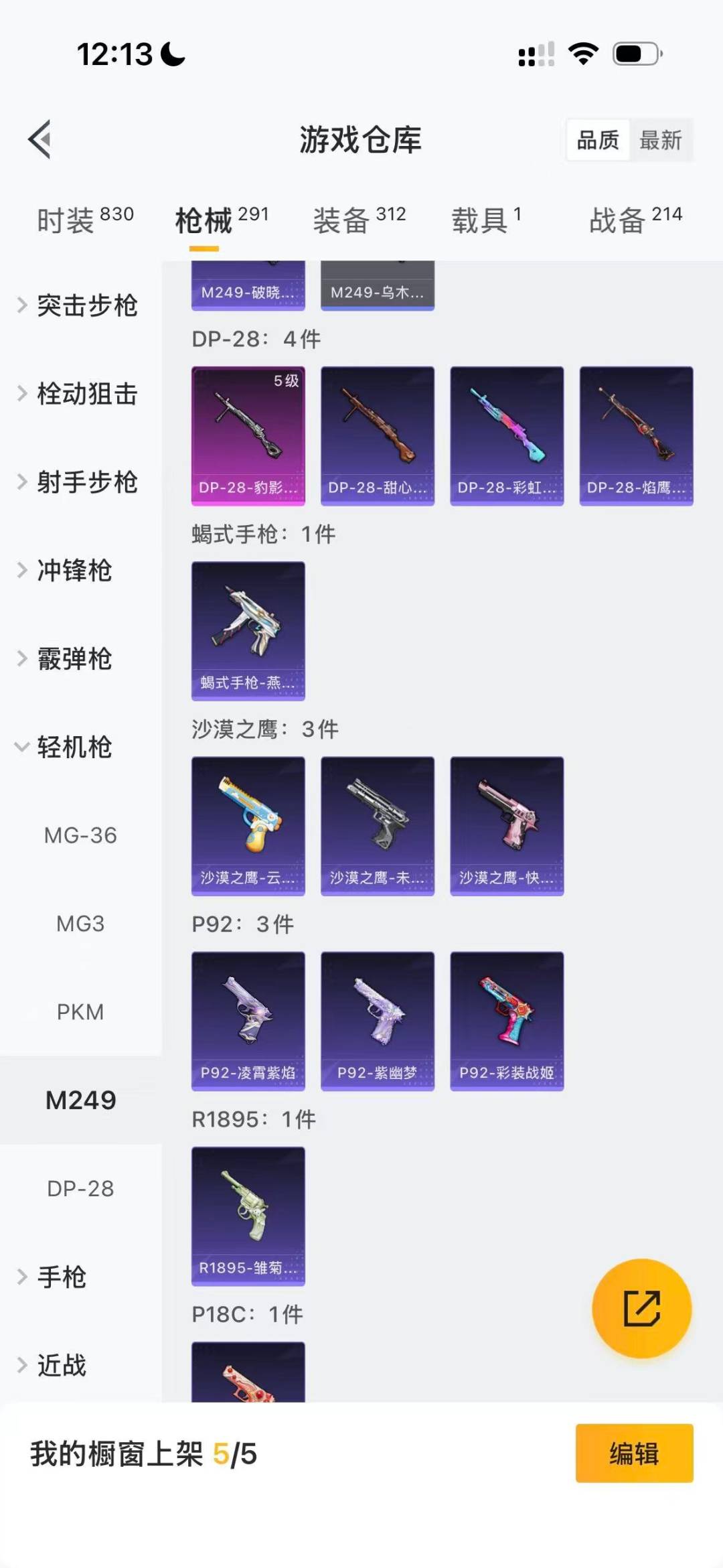This screenshot has width=723, height=1568.
Task: Select the DP-28 豹影 level 5 skin
Action: pos(248,434)
